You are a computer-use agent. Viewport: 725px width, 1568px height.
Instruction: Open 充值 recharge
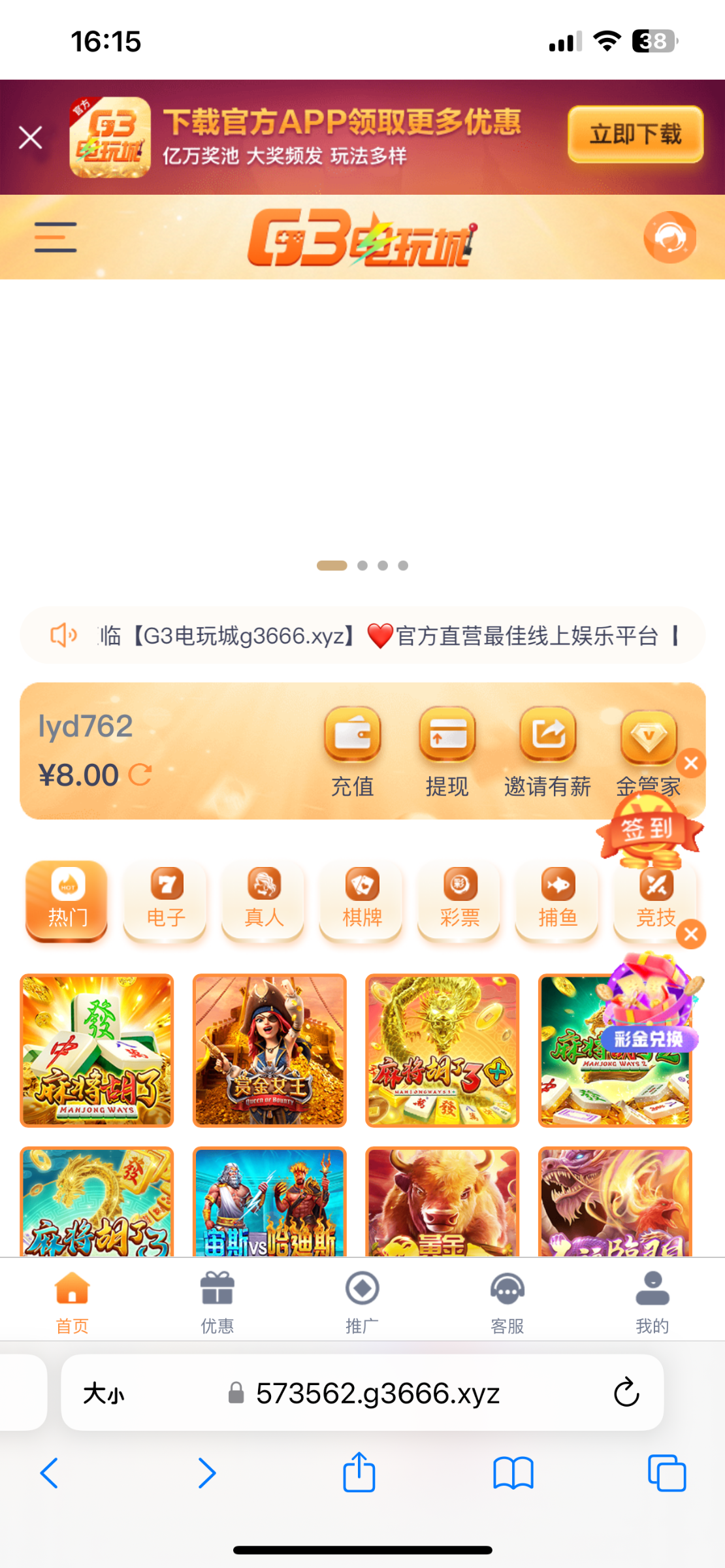pyautogui.click(x=353, y=751)
